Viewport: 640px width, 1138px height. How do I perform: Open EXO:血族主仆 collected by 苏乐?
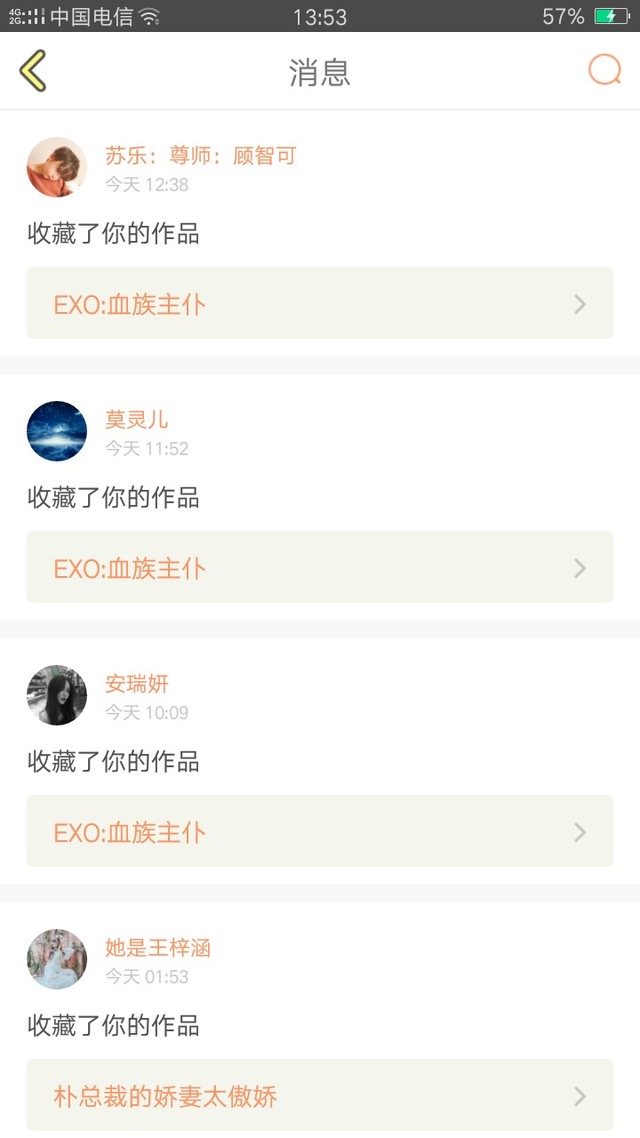tap(320, 303)
